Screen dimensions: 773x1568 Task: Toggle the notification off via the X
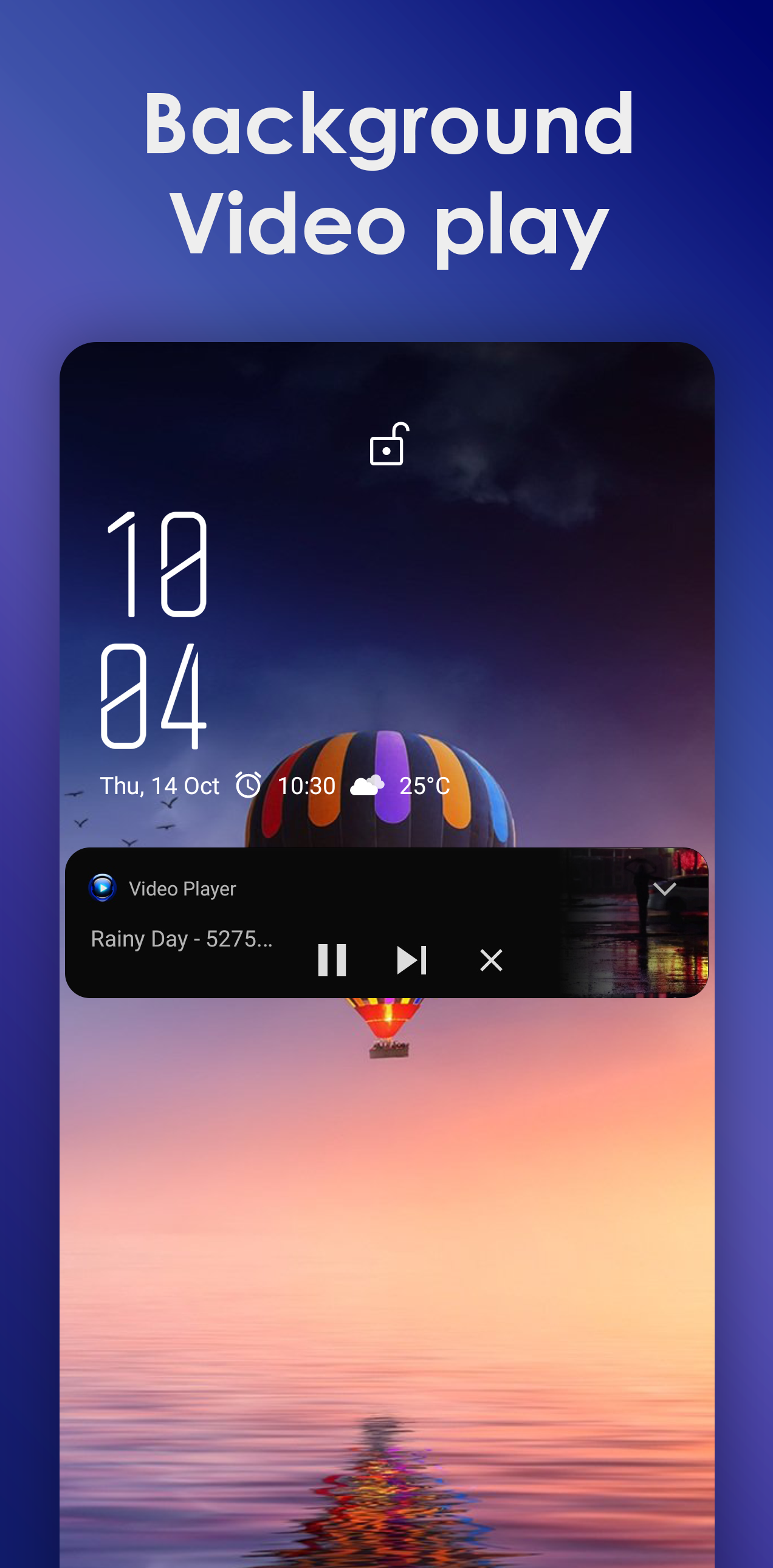490,959
